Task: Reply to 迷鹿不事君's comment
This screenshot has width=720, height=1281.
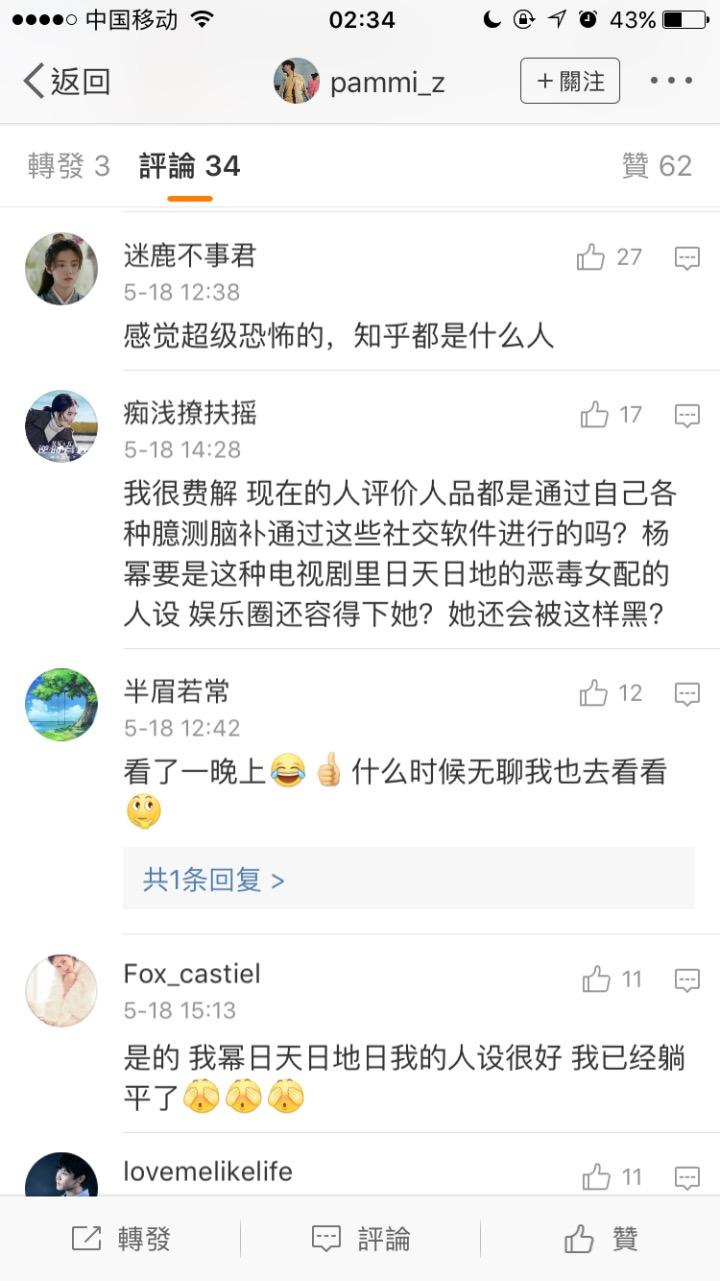Action: [x=687, y=258]
